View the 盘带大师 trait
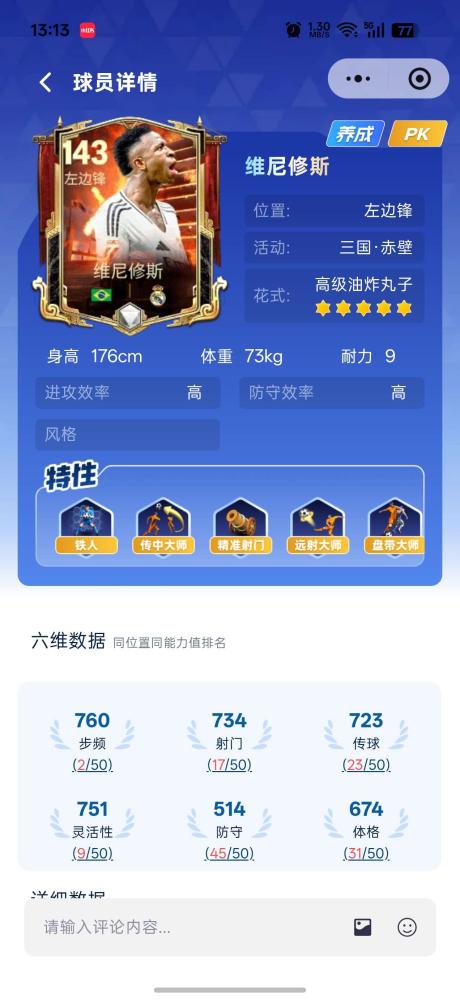This screenshot has height=1002, width=460. 395,527
